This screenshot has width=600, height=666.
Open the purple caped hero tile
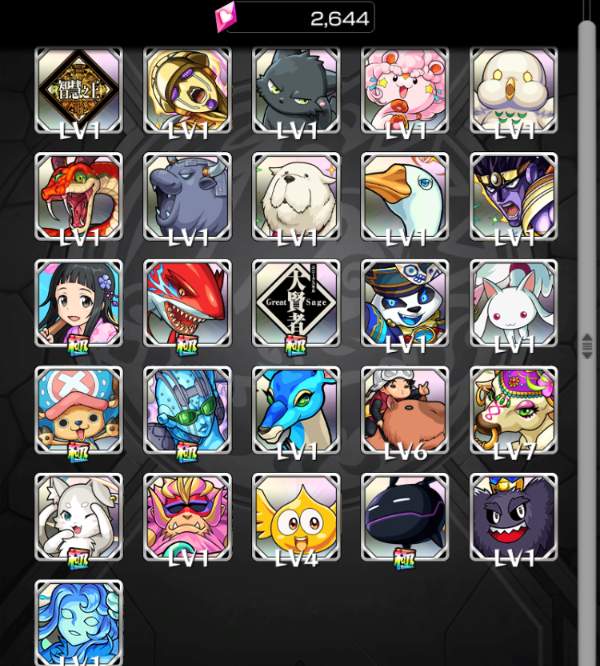(514, 197)
